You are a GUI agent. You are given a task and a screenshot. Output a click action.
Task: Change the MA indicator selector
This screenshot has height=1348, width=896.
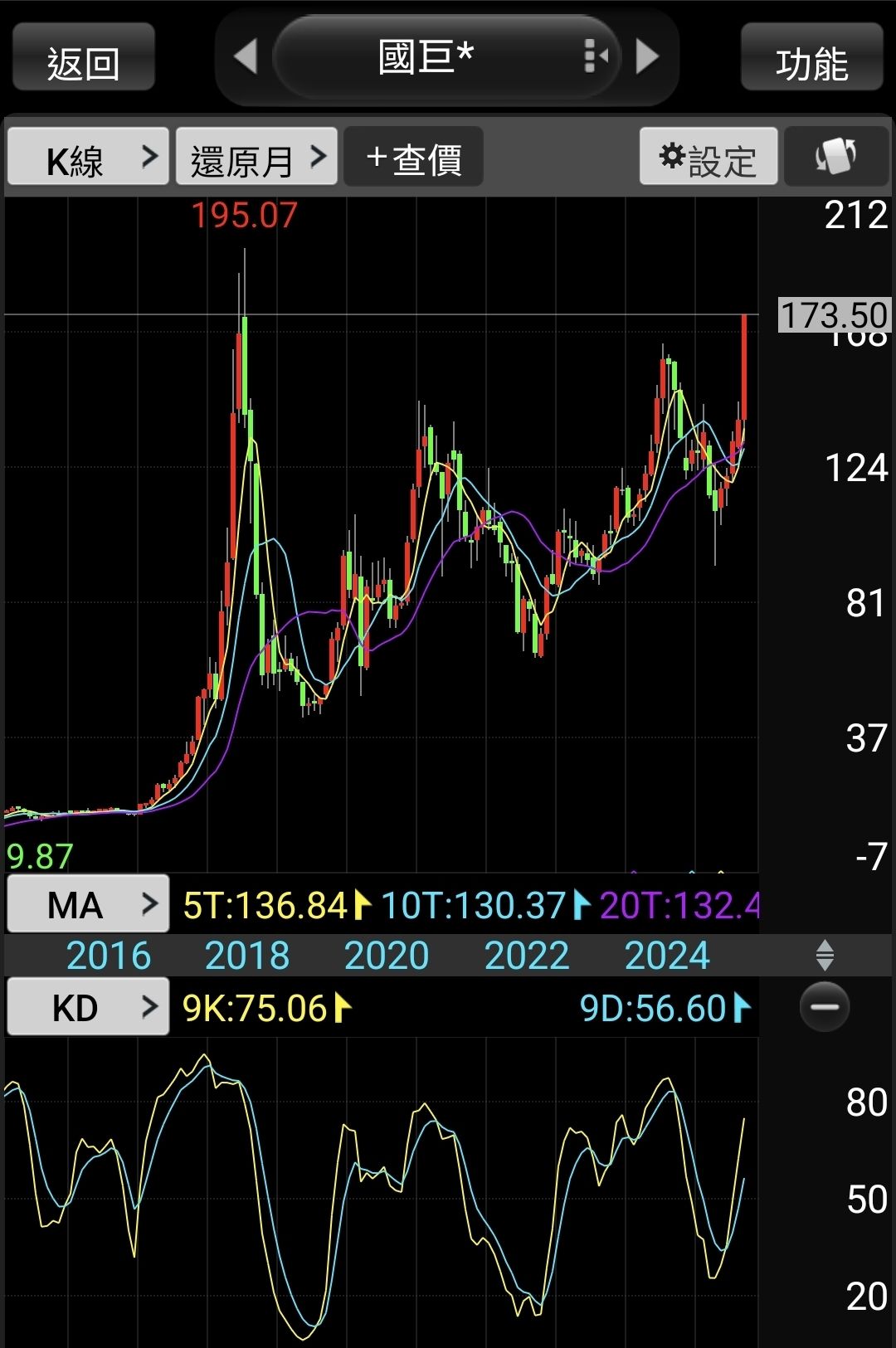coord(88,904)
